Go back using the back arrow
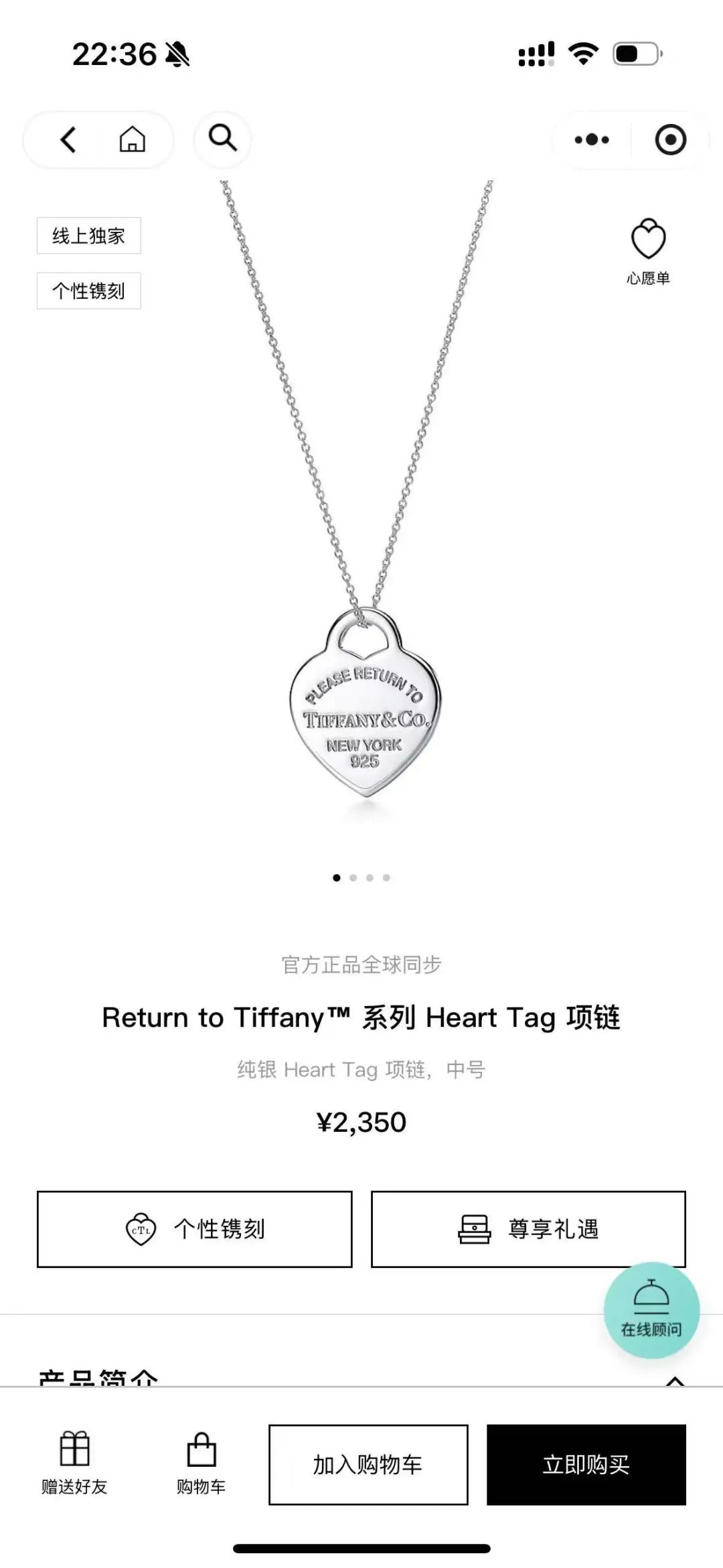 pyautogui.click(x=68, y=140)
